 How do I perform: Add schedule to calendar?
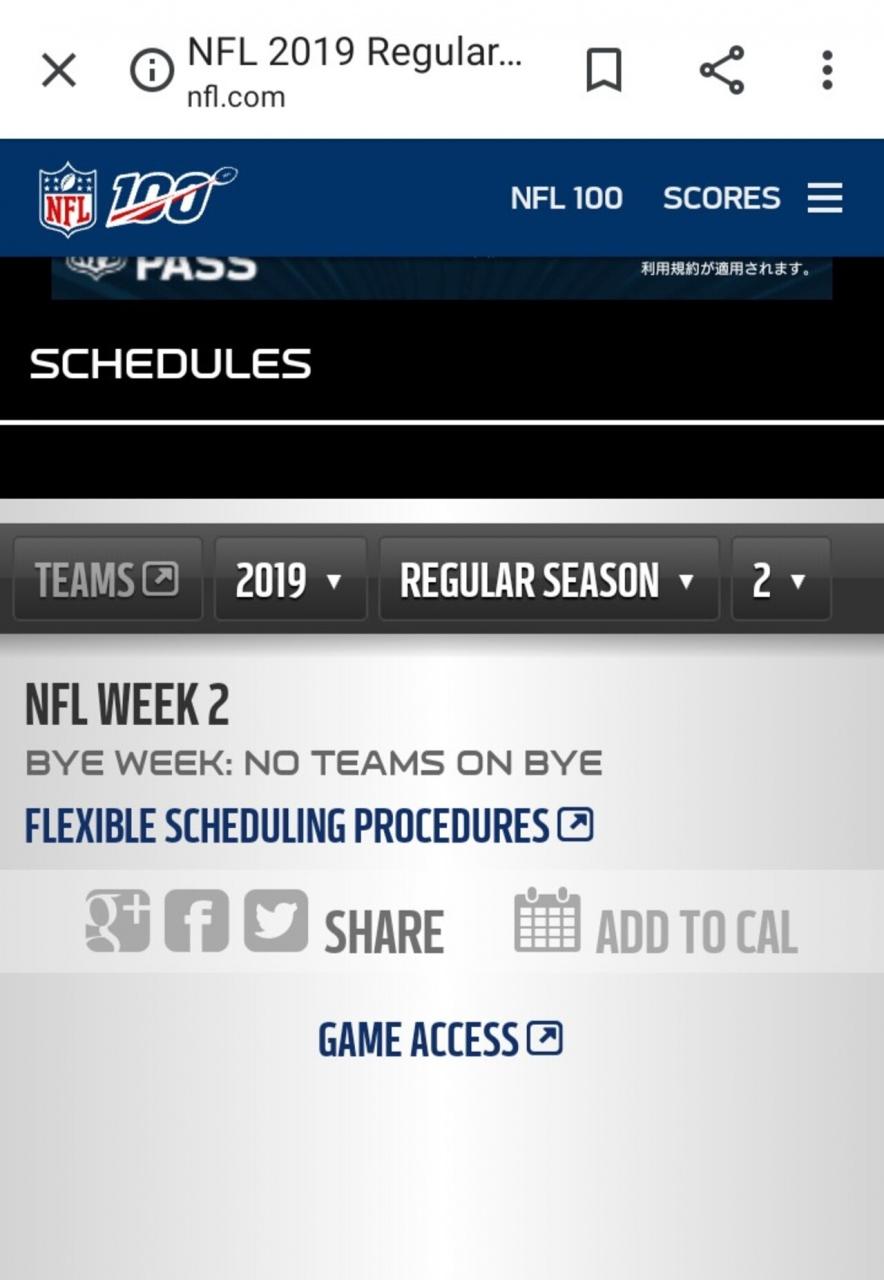655,923
